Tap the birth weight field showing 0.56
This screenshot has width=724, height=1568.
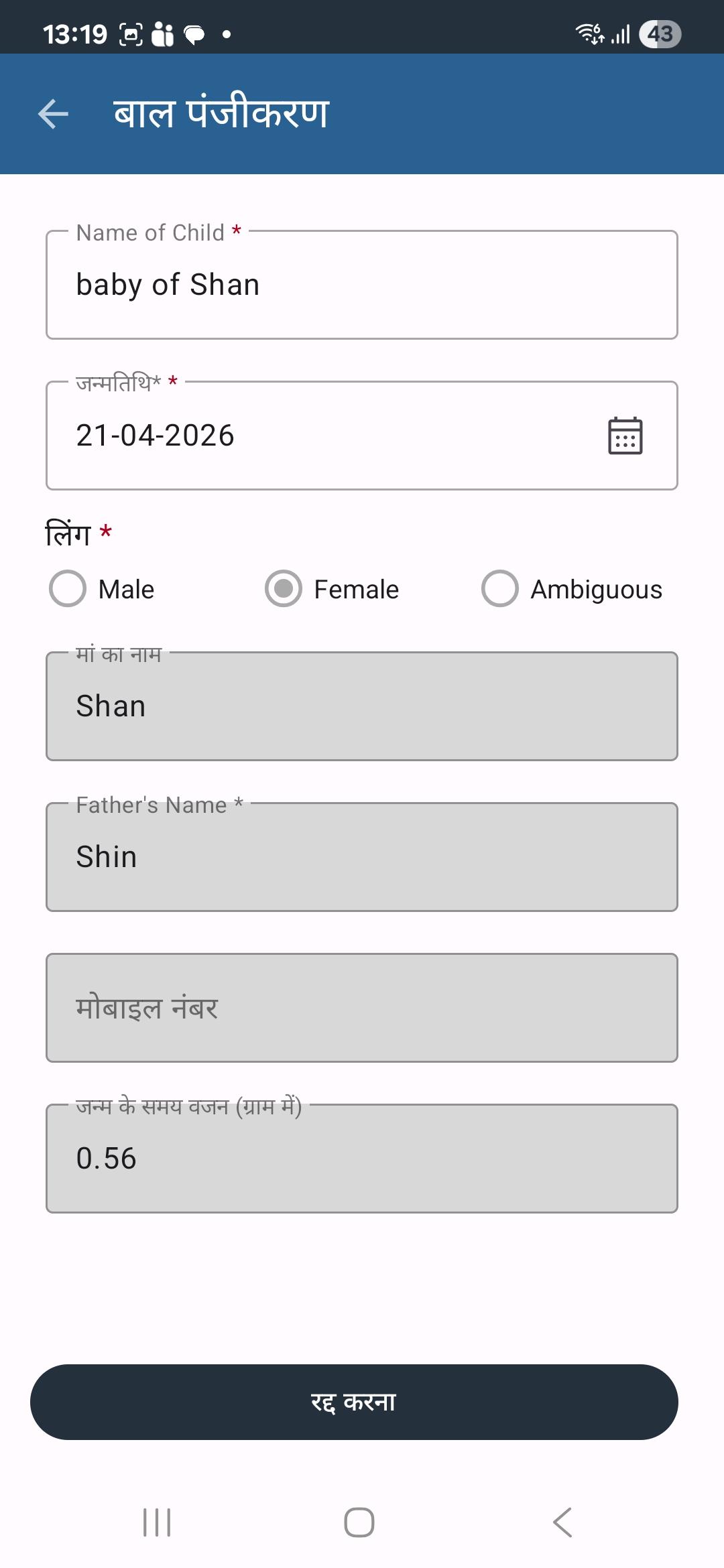point(362,1159)
